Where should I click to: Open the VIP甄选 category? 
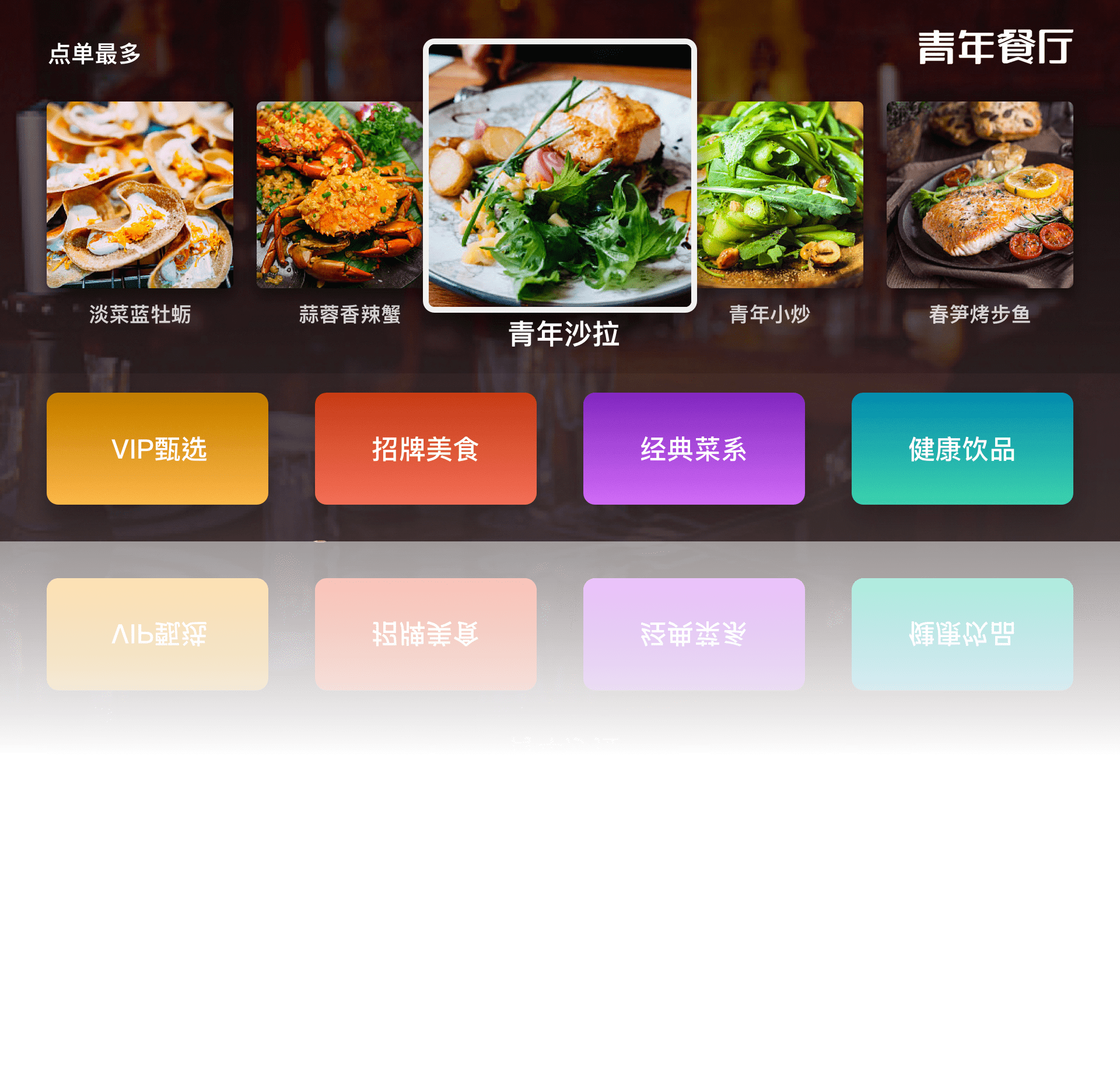click(157, 449)
